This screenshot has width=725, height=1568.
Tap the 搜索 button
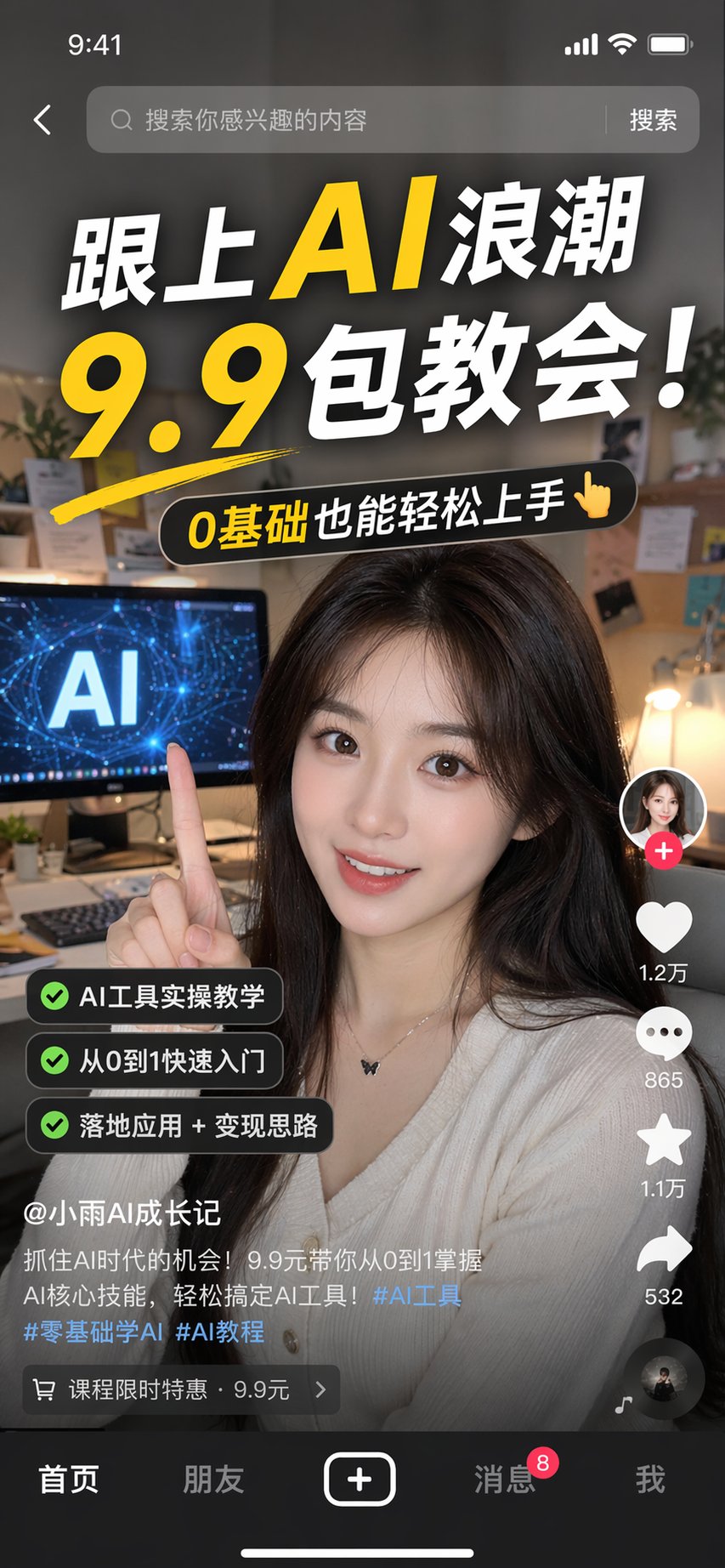tap(653, 120)
